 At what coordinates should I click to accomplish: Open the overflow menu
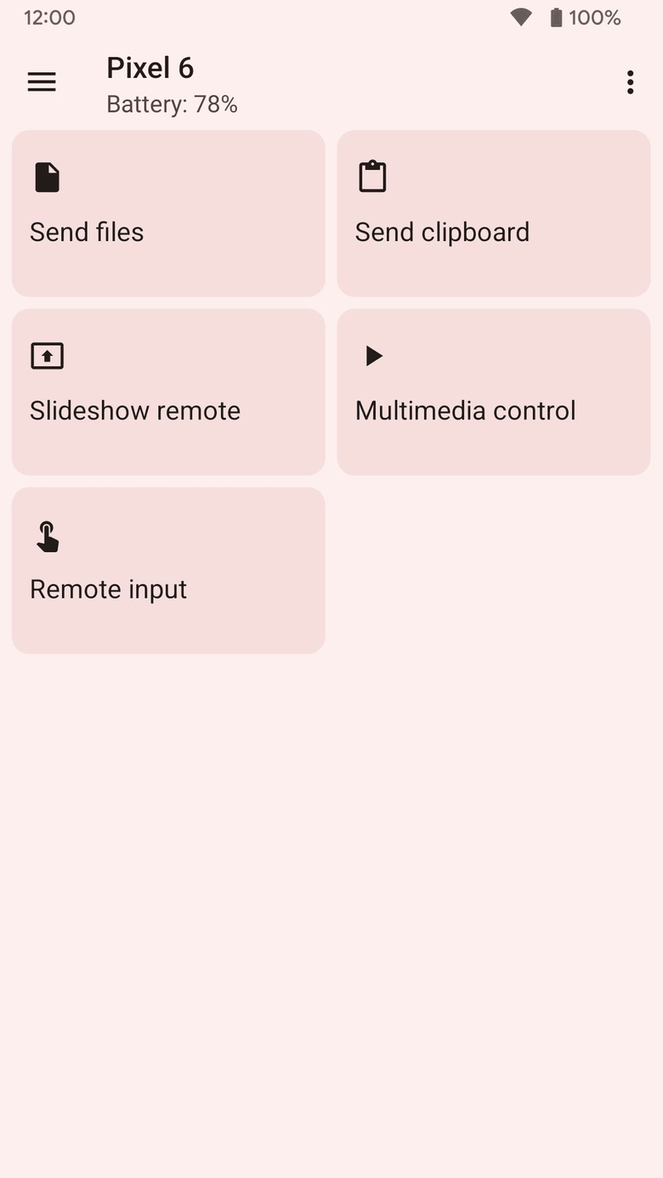point(629,82)
